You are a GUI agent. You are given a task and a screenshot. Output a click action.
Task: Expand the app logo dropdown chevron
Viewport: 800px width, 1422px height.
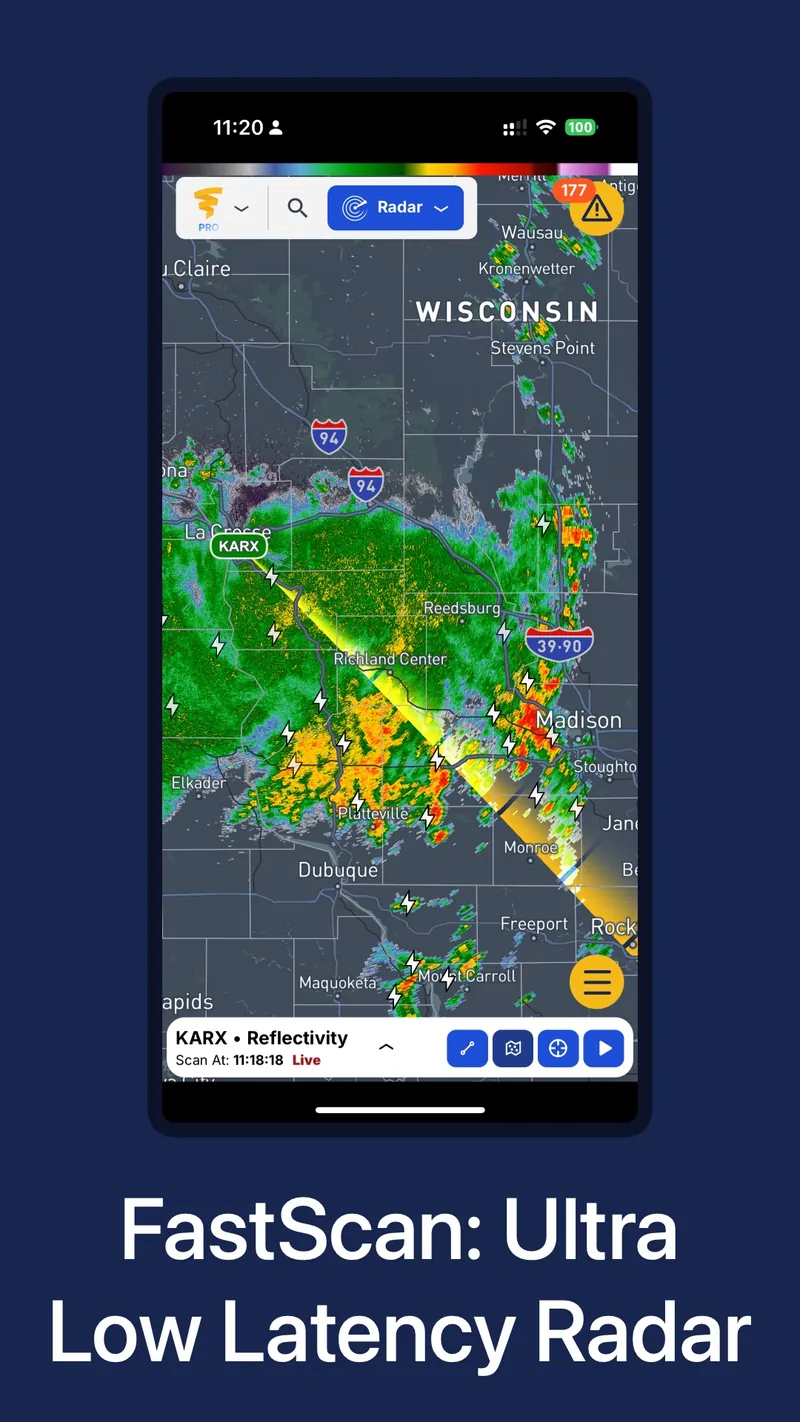pos(240,207)
